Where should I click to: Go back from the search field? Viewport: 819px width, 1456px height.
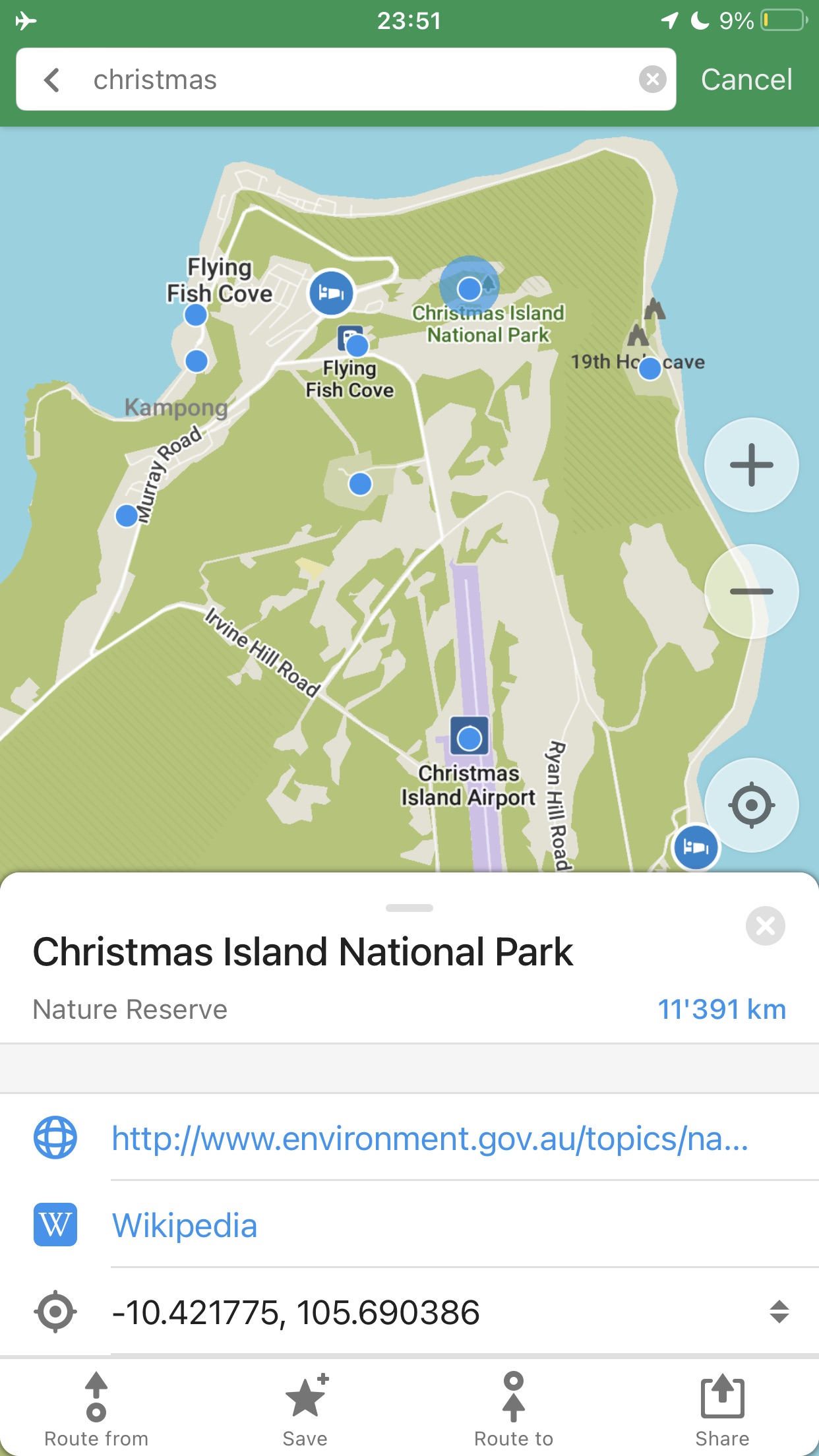click(x=51, y=80)
